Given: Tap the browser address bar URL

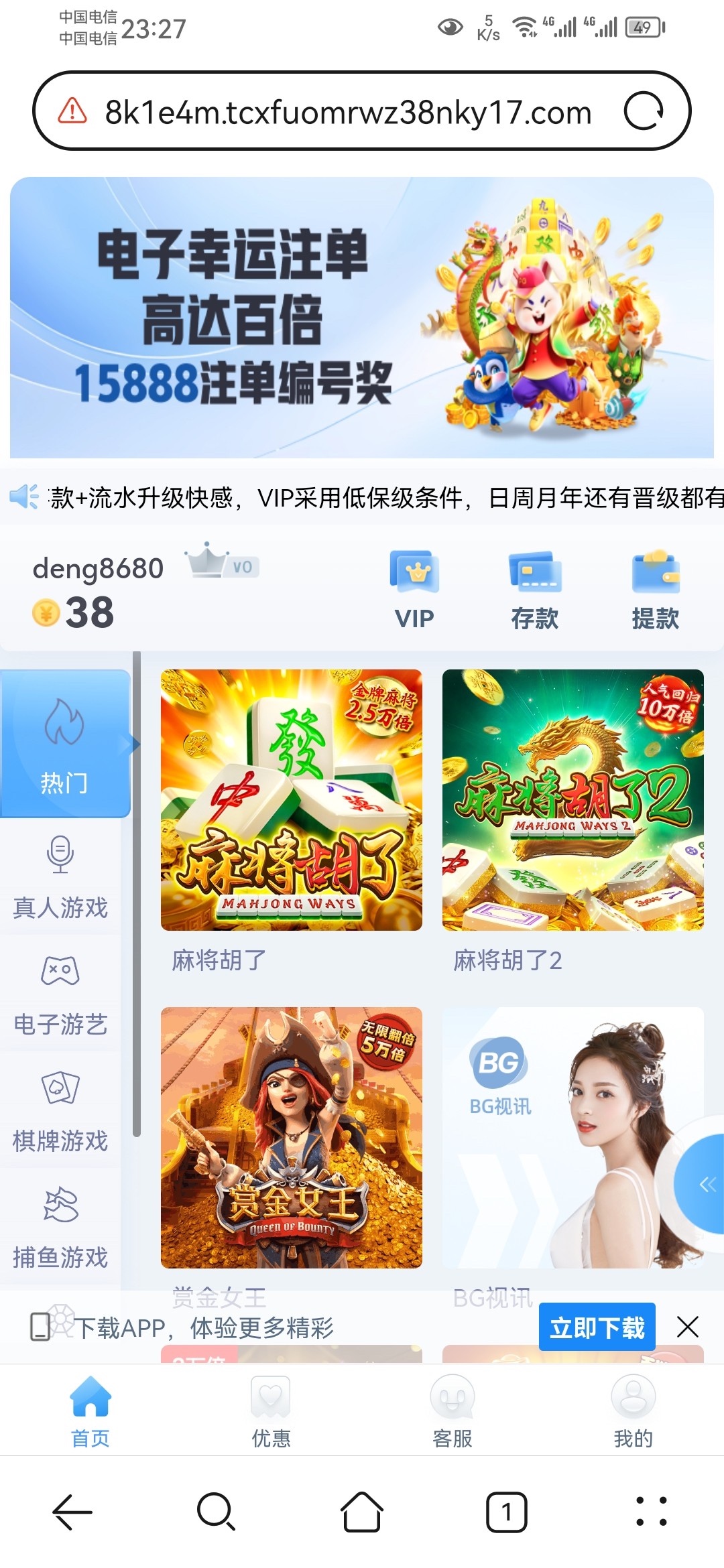Looking at the screenshot, I should click(x=348, y=113).
